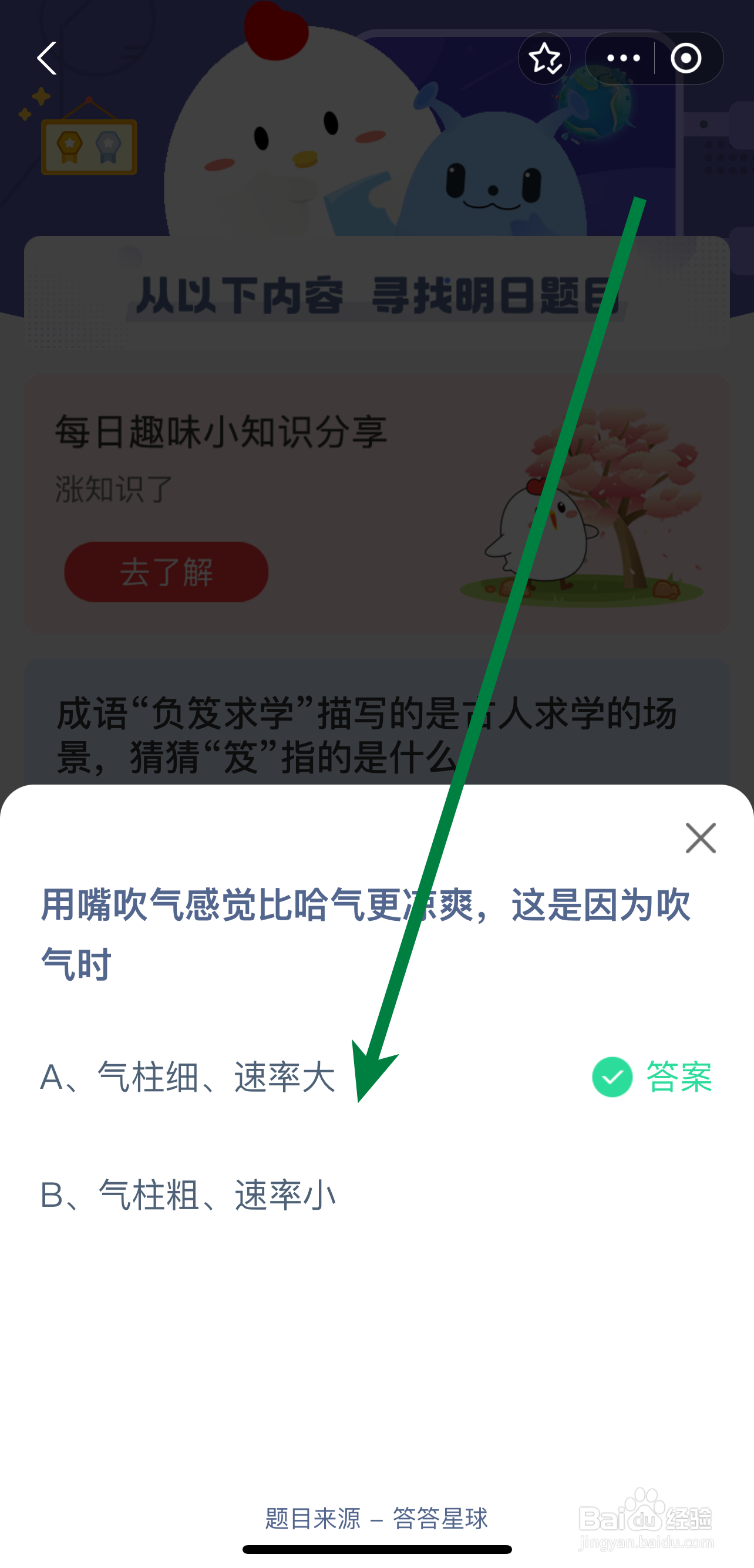Open the 寻找明日题目 banner section
The image size is (754, 1568).
coord(378,295)
